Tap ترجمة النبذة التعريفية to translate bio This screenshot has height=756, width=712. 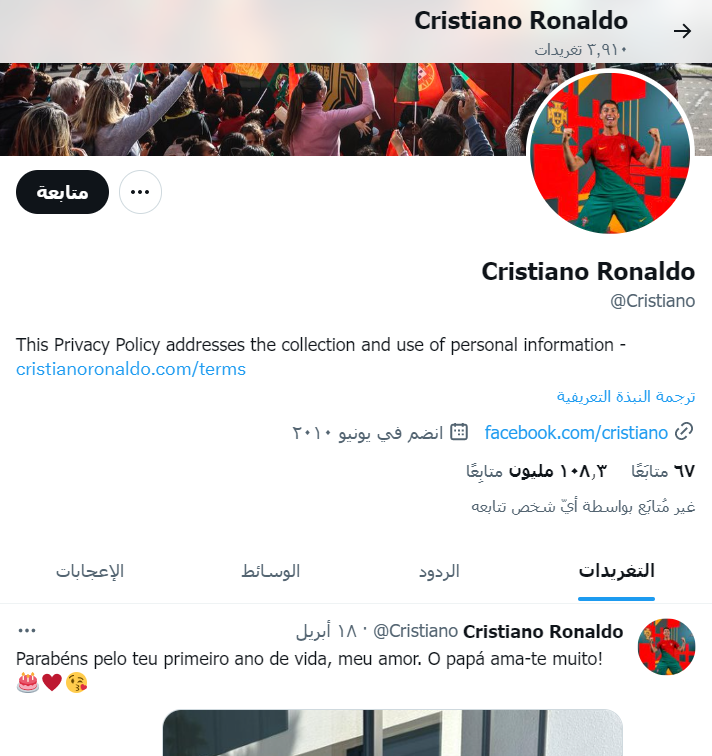pos(625,397)
